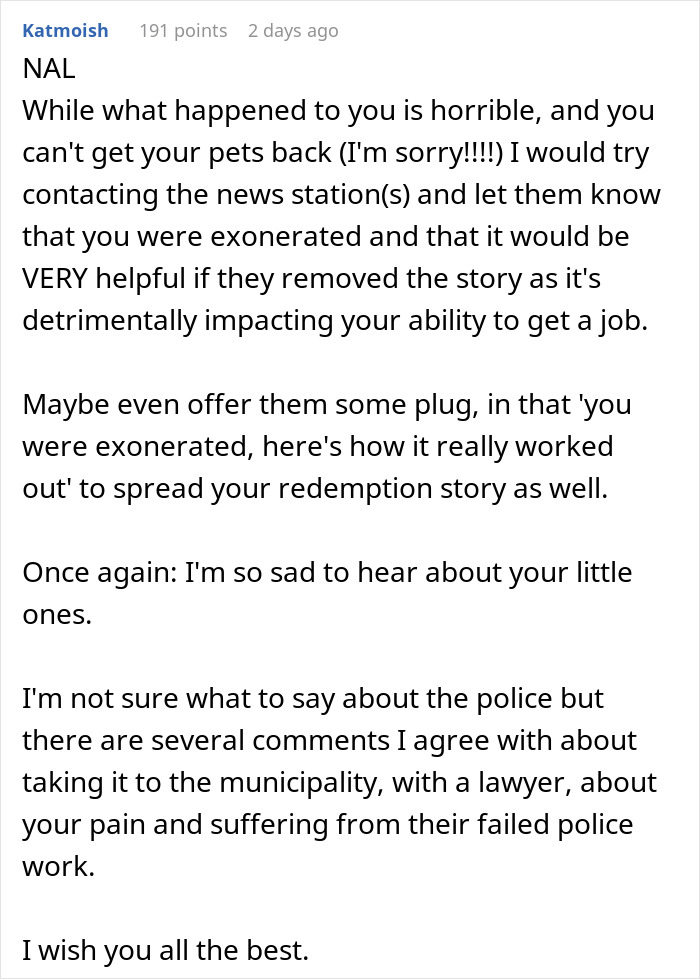This screenshot has height=979, width=700.
Task: Open Katmoish's user profile
Action: 65,31
